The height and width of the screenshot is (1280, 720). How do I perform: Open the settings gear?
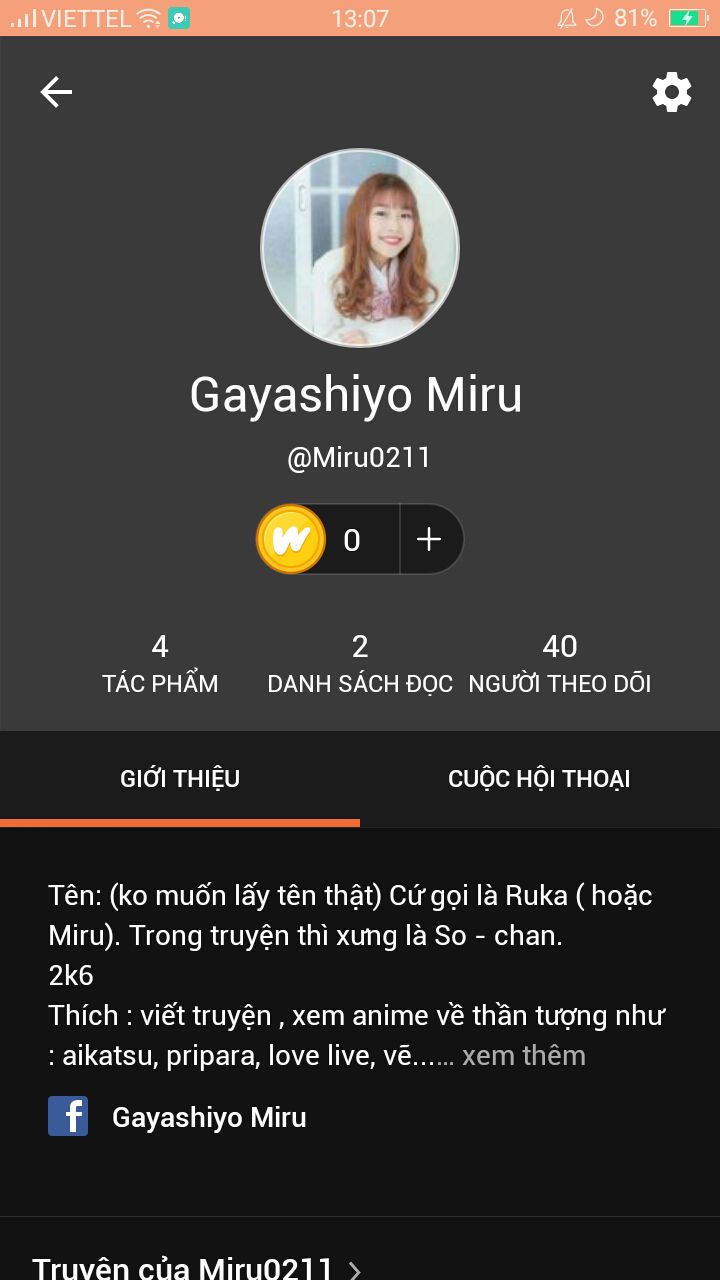[672, 92]
